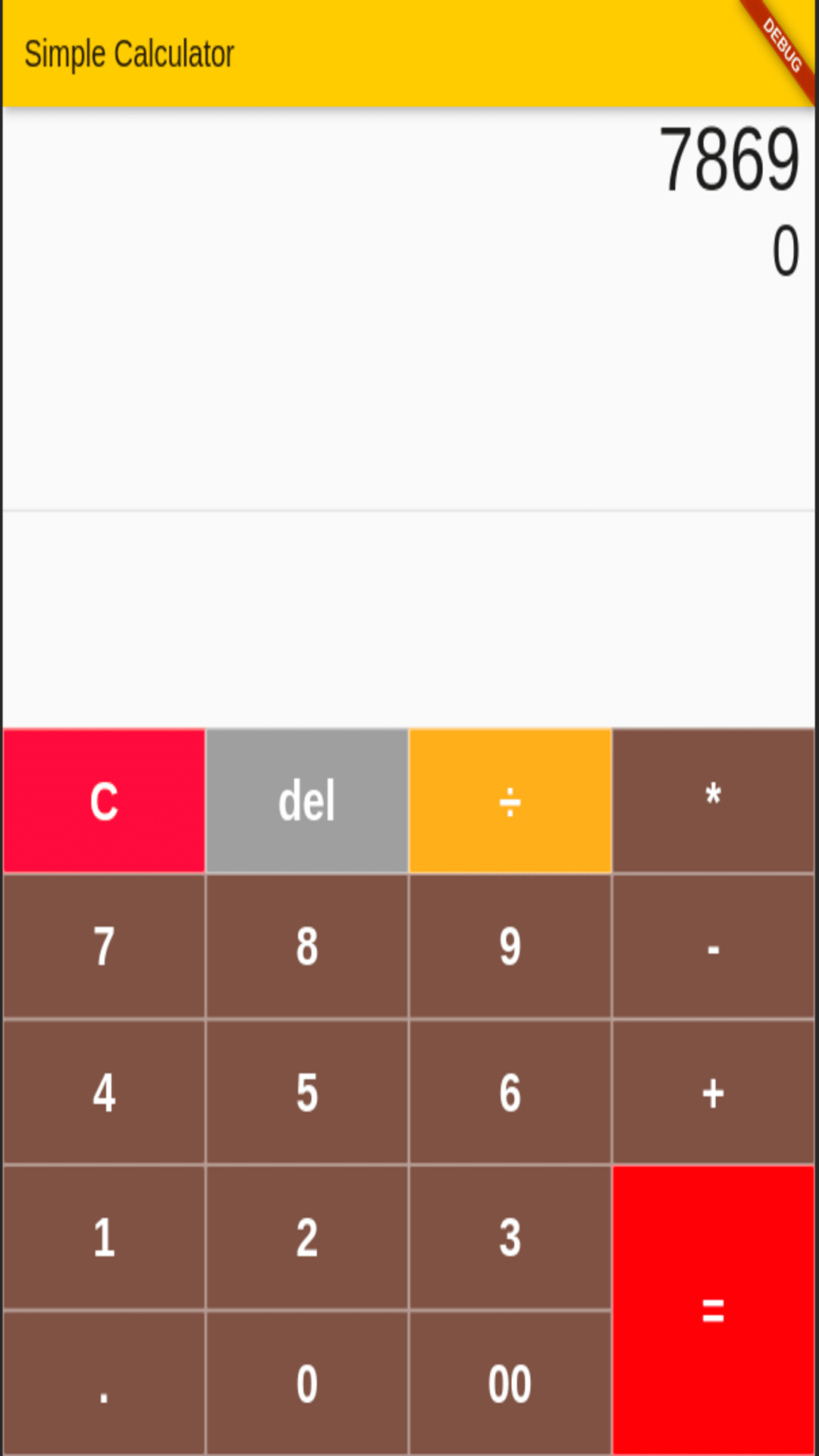Enter the digit 9
The image size is (819, 1456).
pyautogui.click(x=510, y=946)
